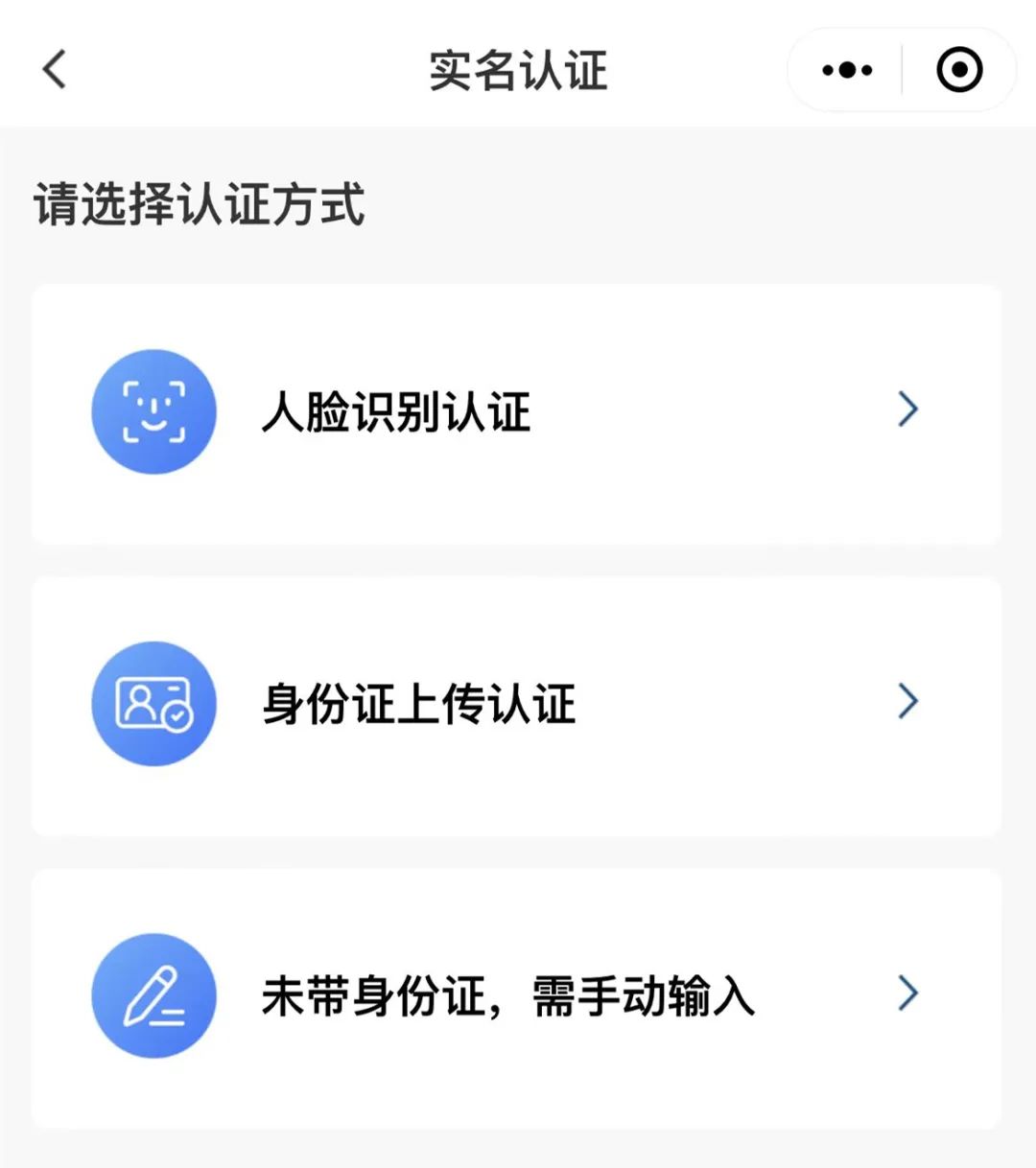Click the circular mini program exit icon
Viewport: 1036px width, 1168px height.
coord(958,69)
